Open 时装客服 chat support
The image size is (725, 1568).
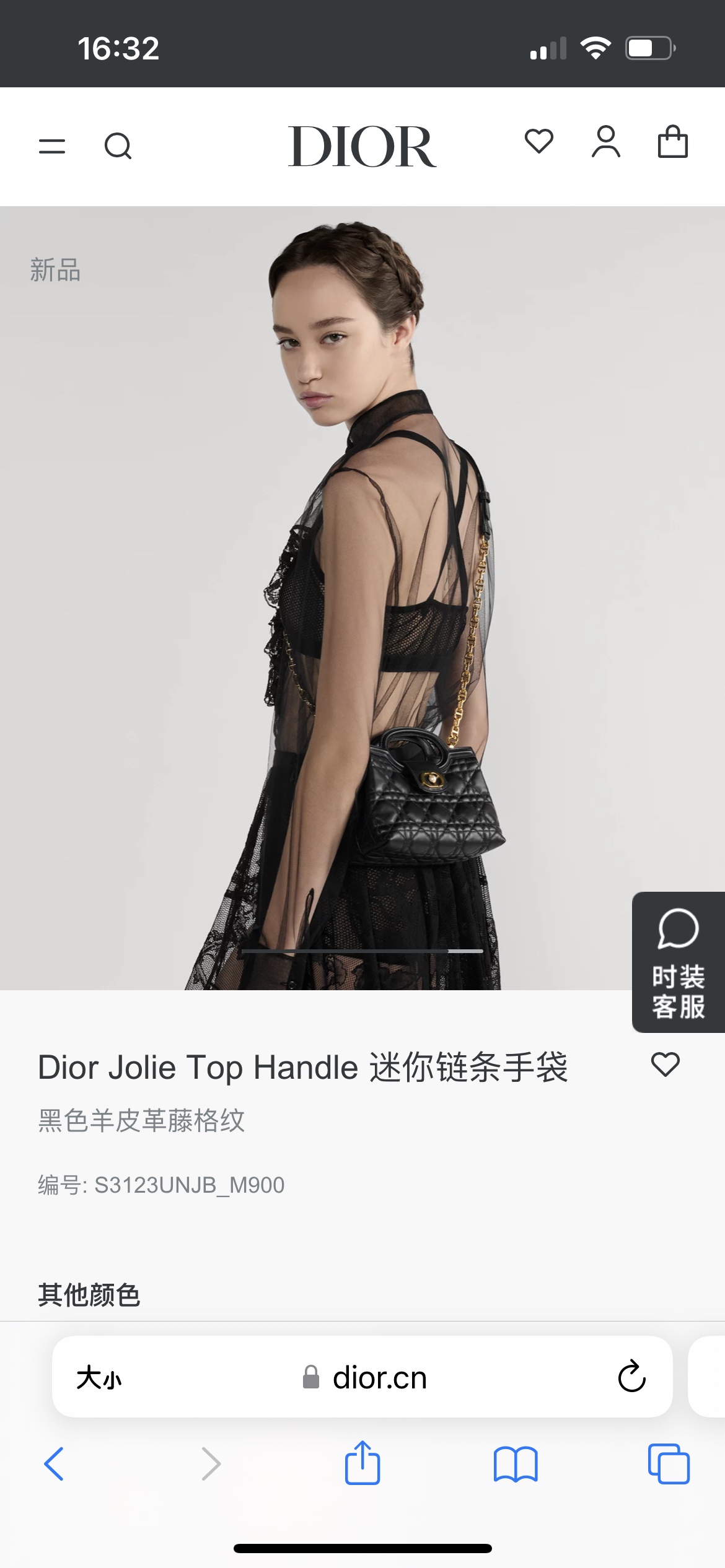point(679,962)
